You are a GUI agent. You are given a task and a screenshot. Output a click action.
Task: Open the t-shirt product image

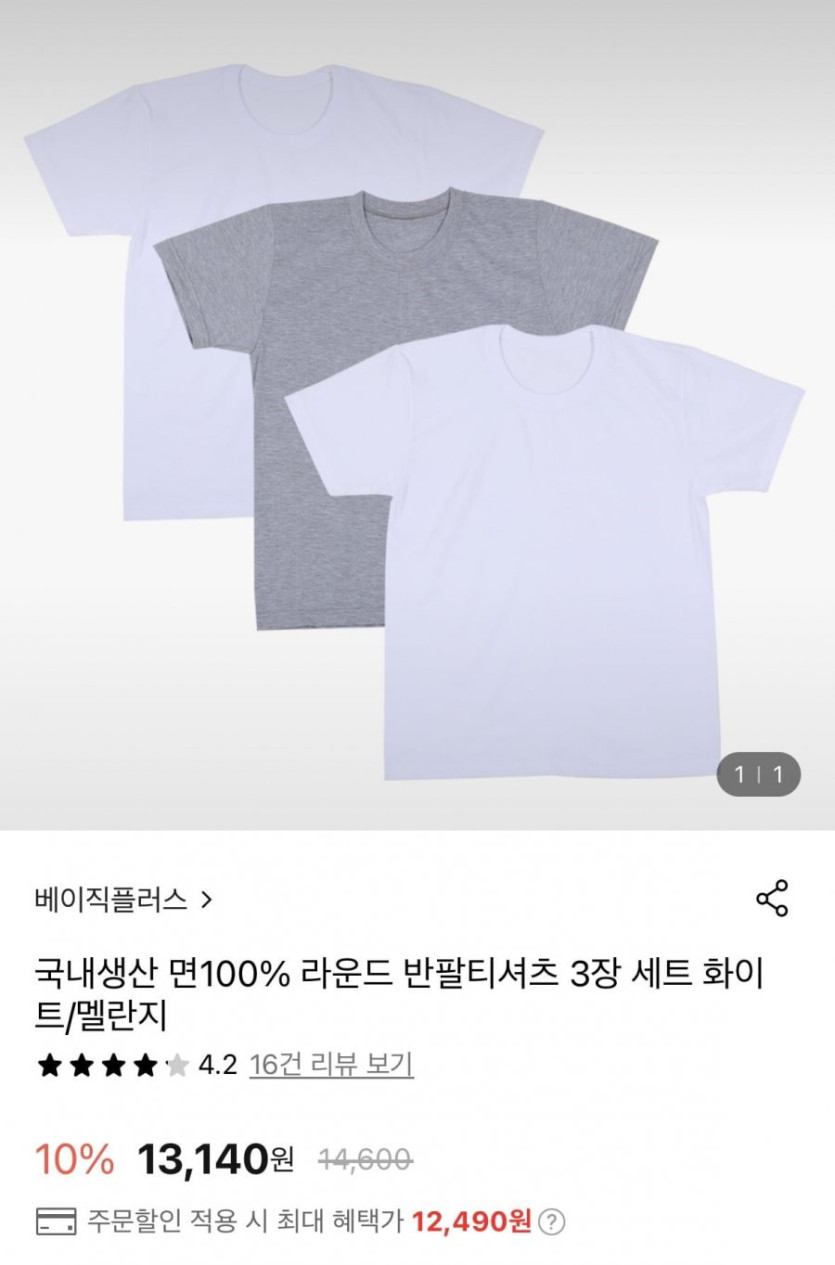(417, 415)
